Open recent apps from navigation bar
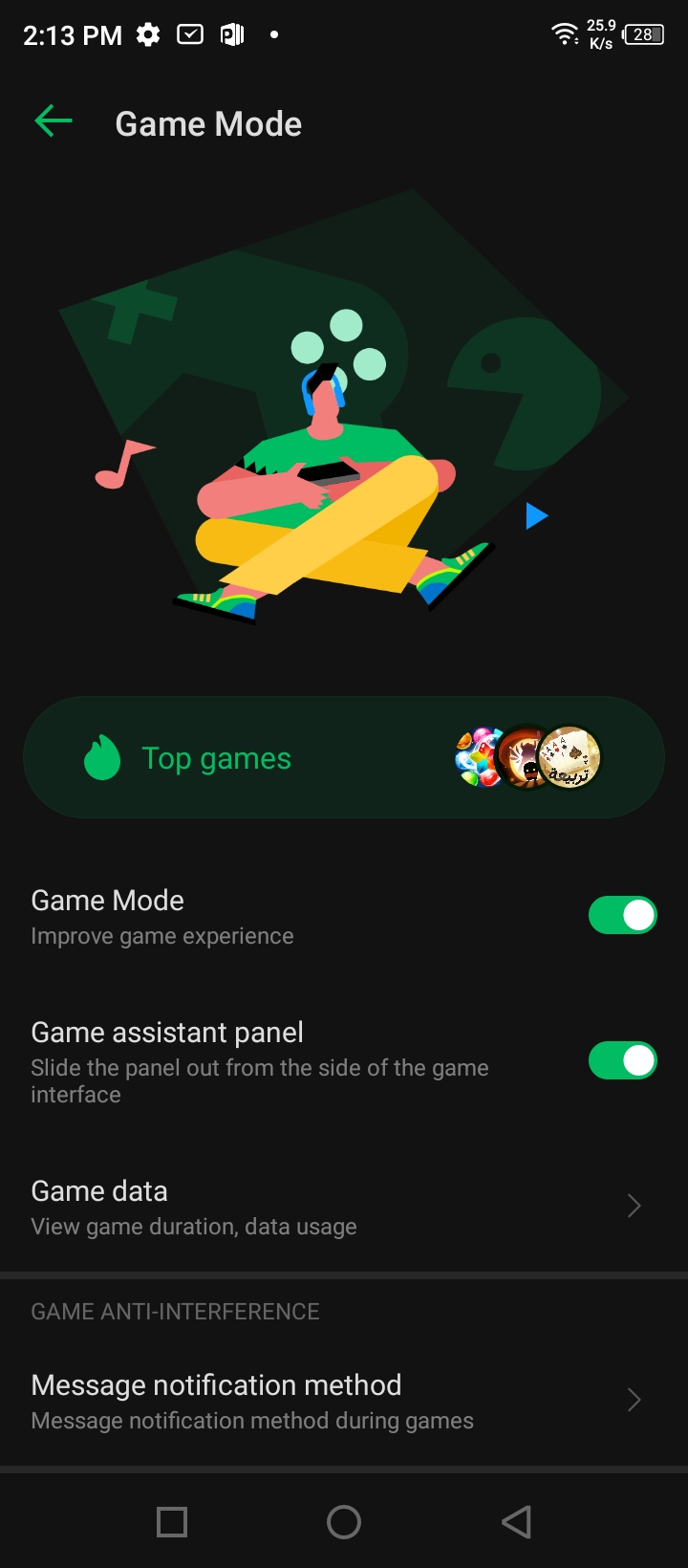The image size is (688, 1568). tap(172, 1522)
